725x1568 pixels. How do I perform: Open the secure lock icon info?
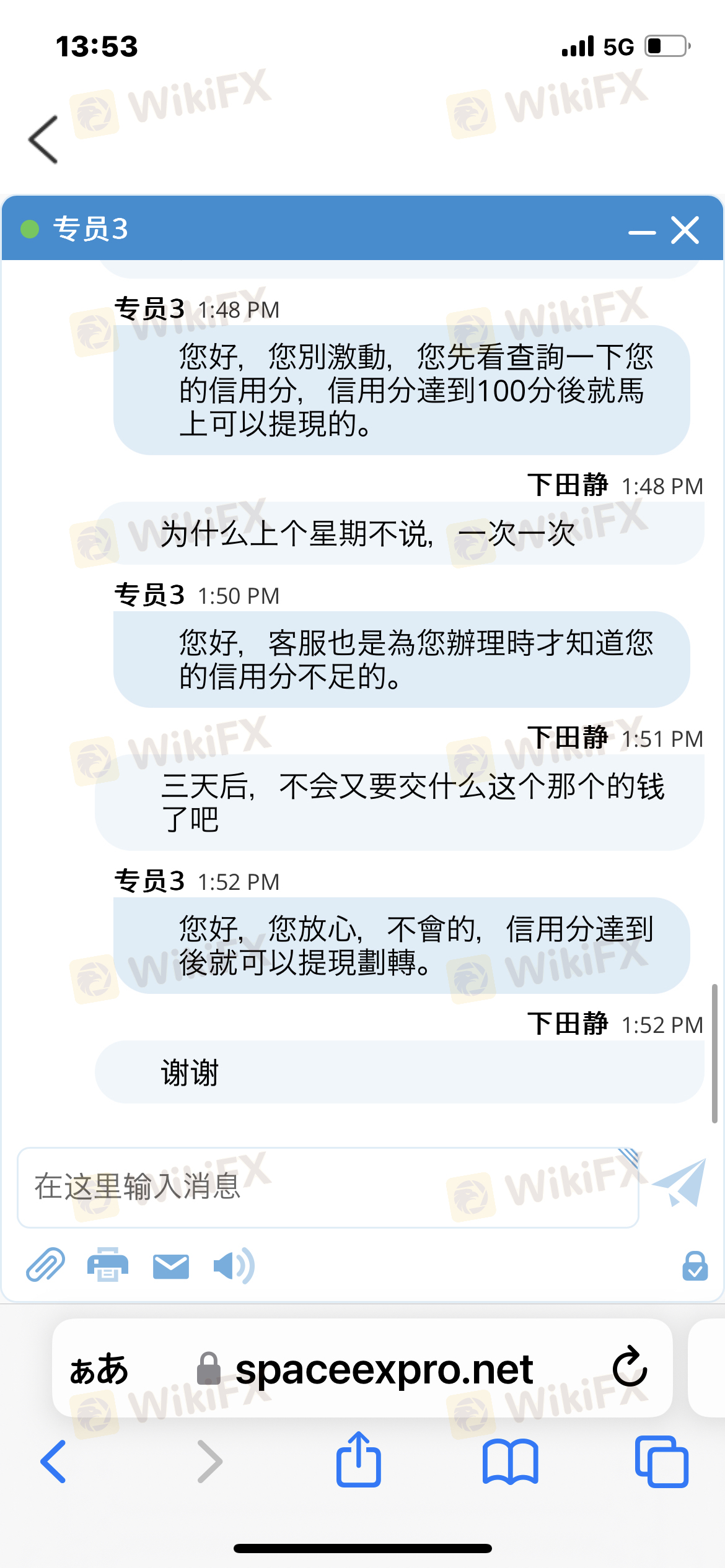pos(695,1265)
